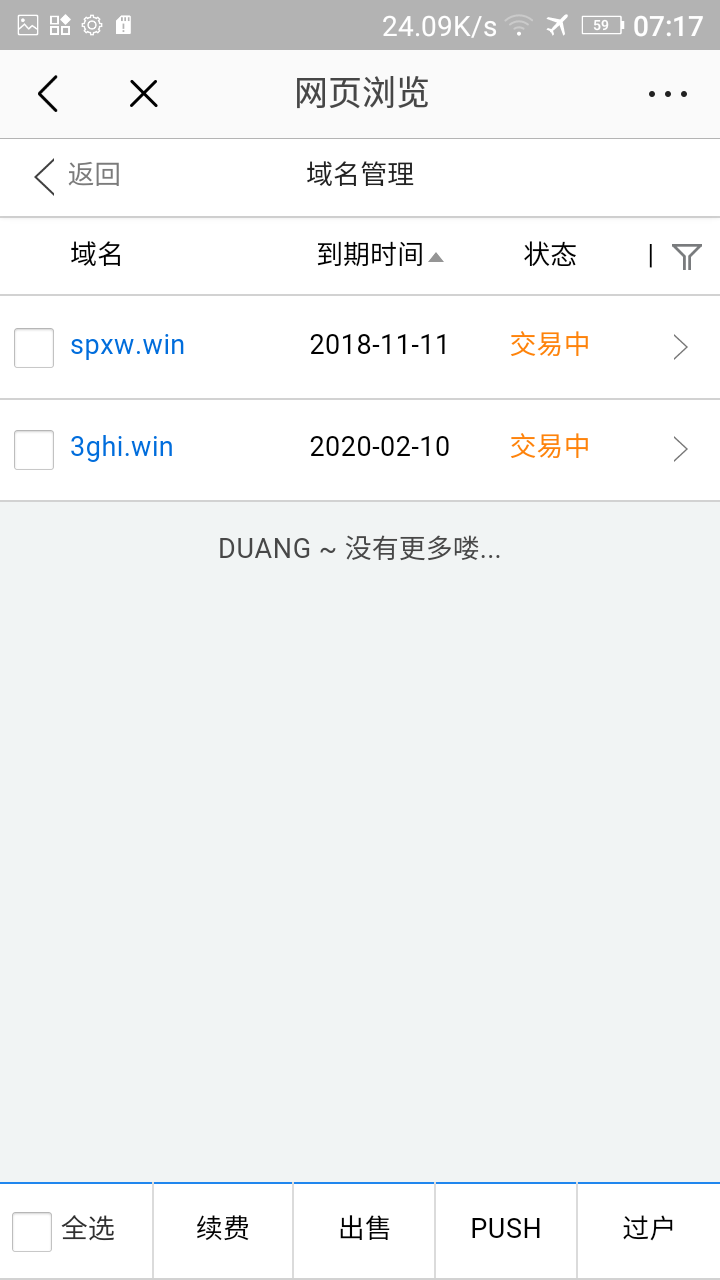Tap the 续费 renew button
This screenshot has width=720, height=1280.
click(223, 1229)
